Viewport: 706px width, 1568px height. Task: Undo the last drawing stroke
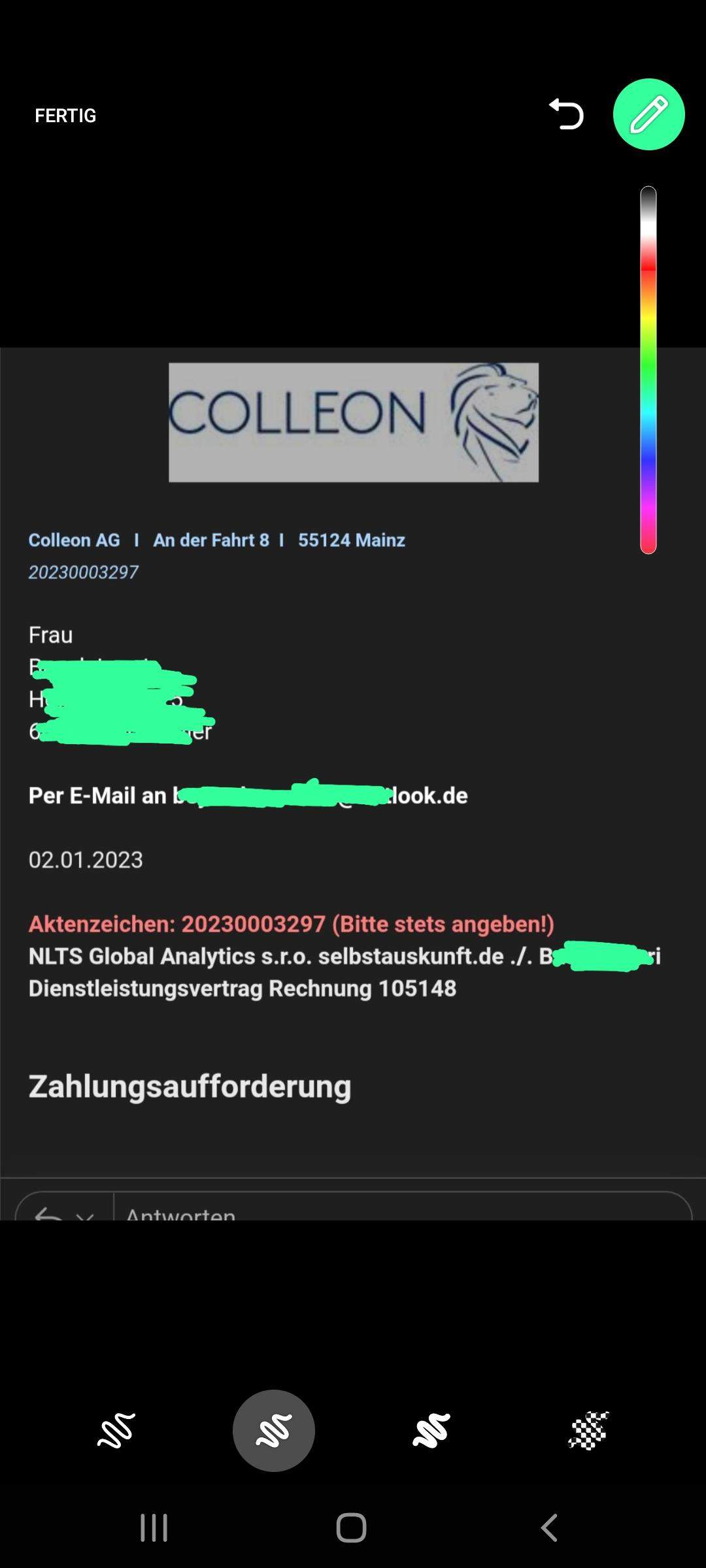click(566, 114)
